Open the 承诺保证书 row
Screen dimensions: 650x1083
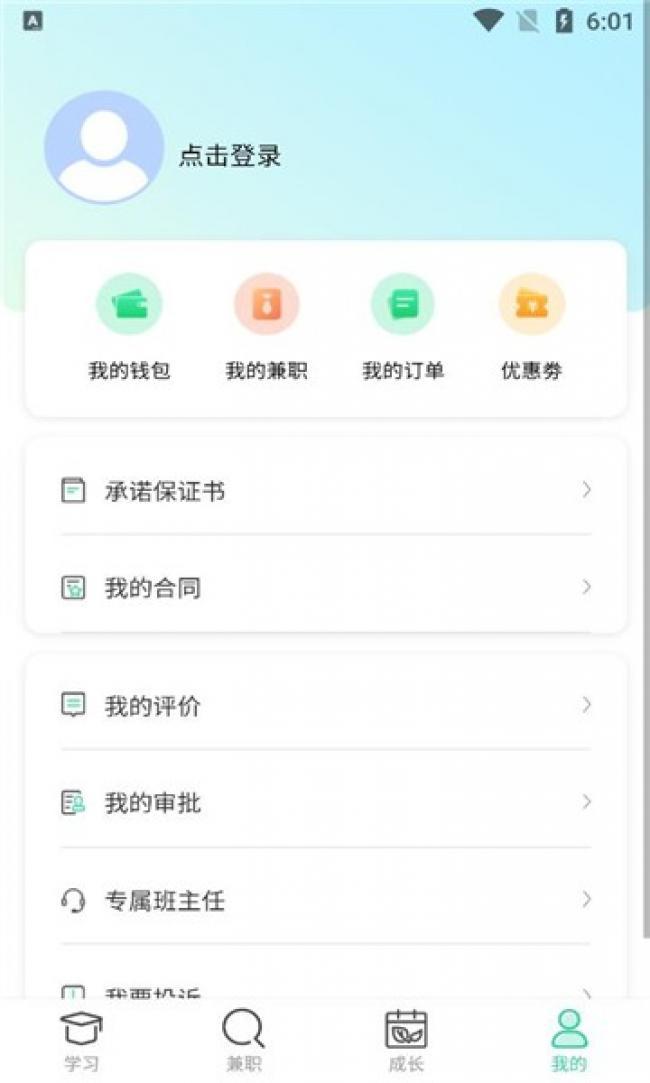coord(325,491)
